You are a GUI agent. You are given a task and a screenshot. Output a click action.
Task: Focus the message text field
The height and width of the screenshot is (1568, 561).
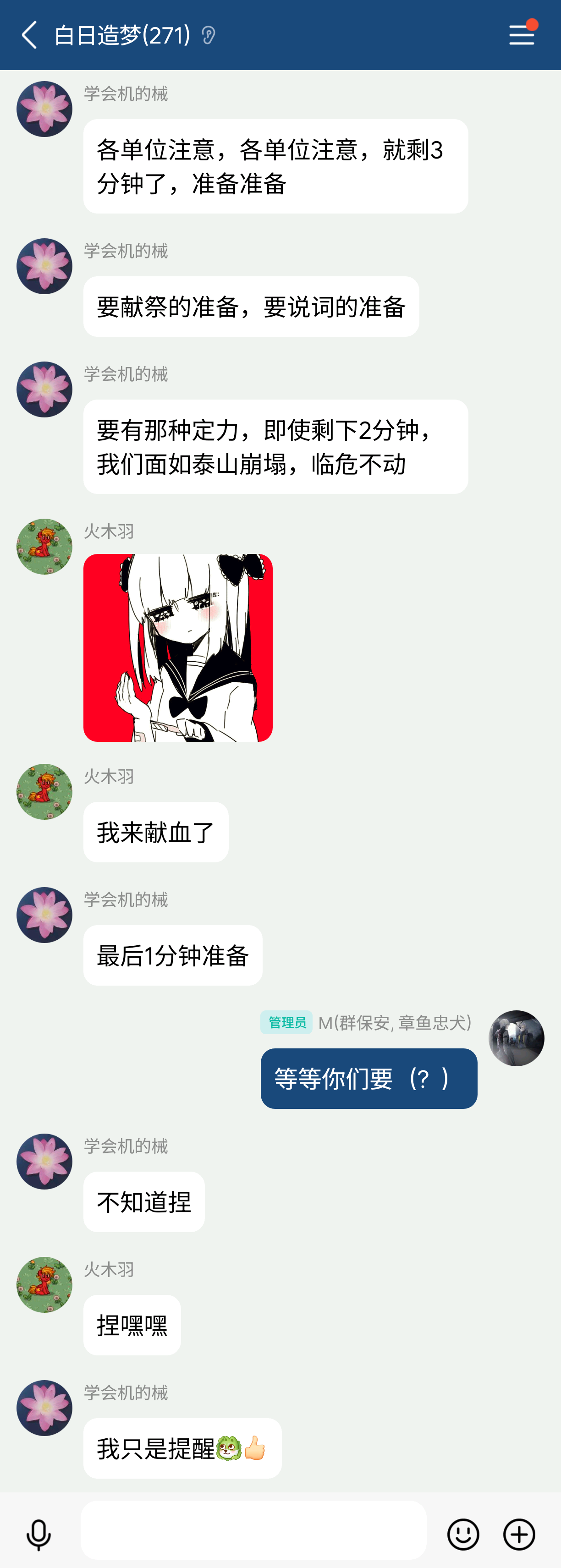click(253, 1530)
